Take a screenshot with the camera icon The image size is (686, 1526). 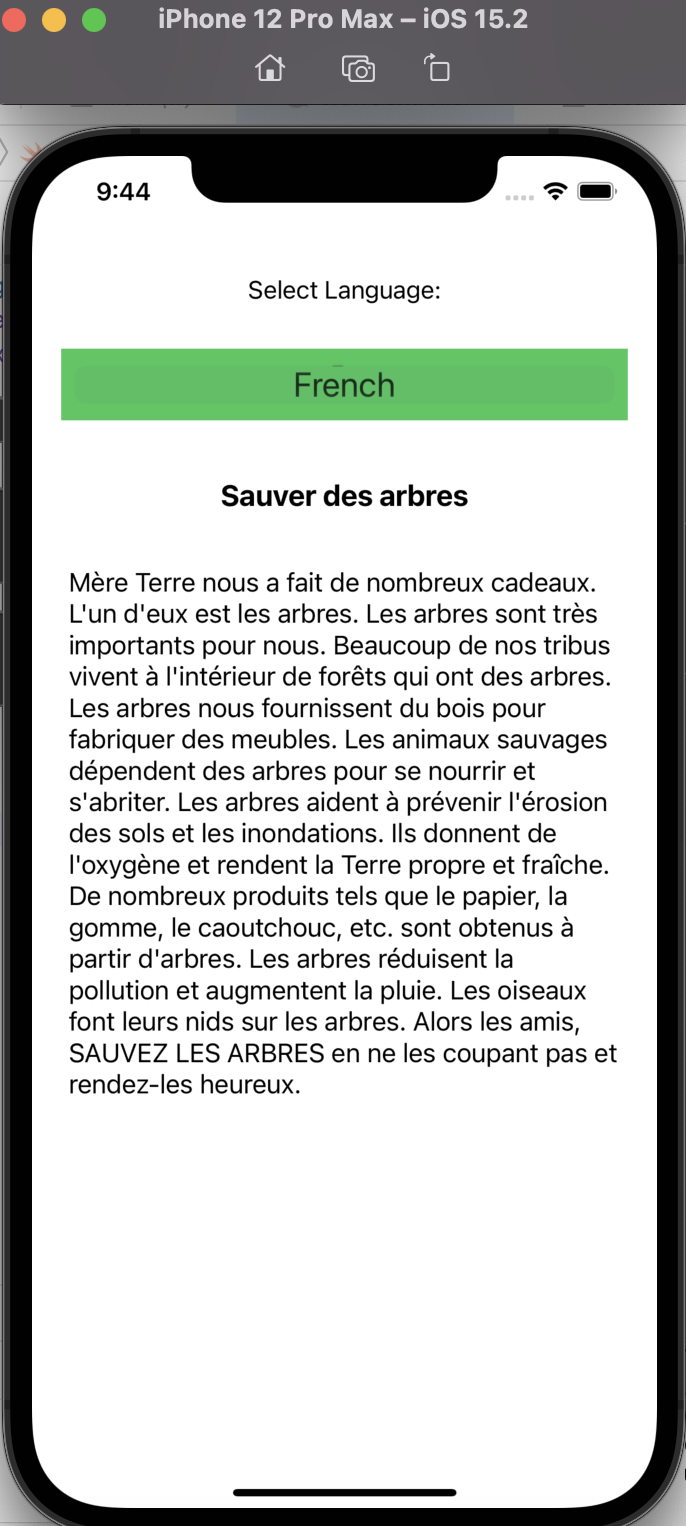(357, 68)
